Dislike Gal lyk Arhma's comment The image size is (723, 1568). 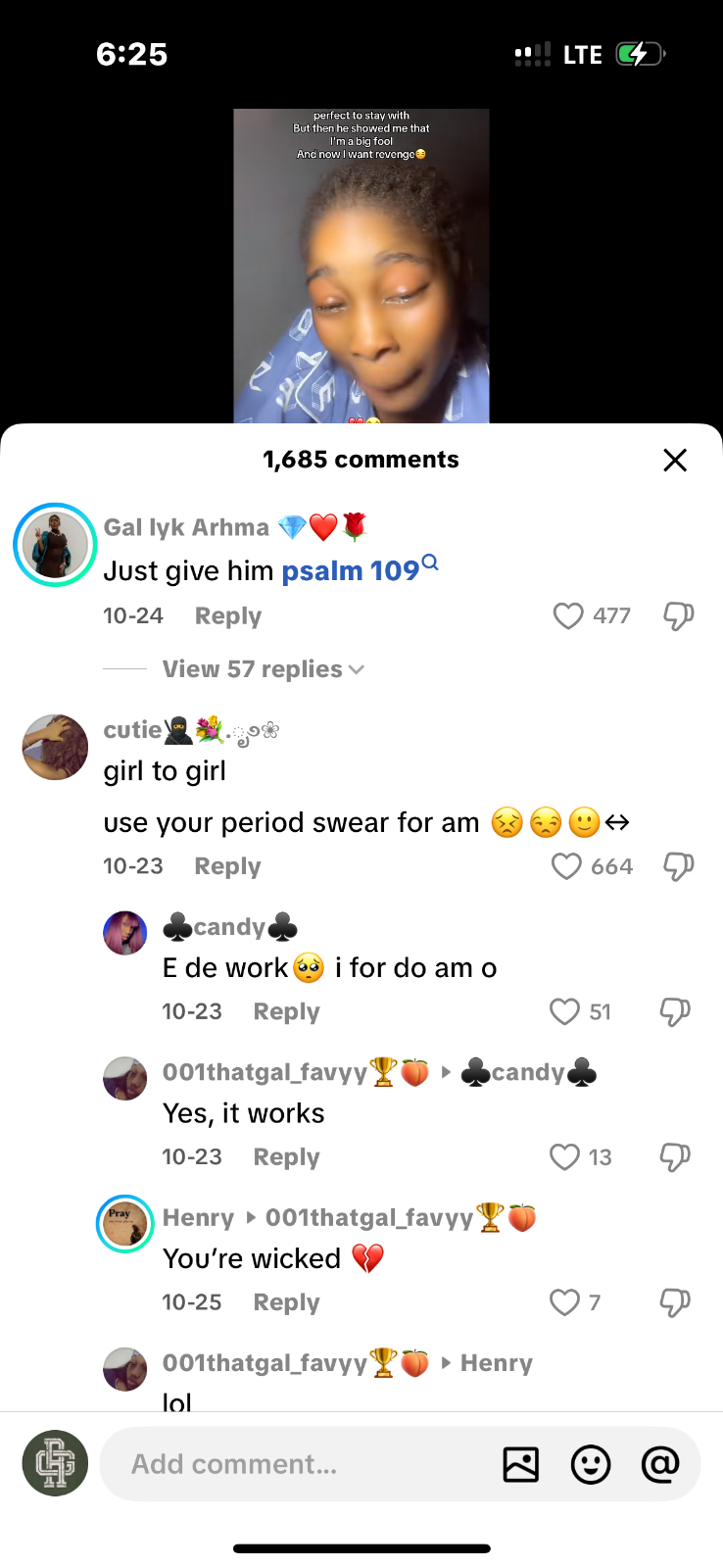(678, 615)
